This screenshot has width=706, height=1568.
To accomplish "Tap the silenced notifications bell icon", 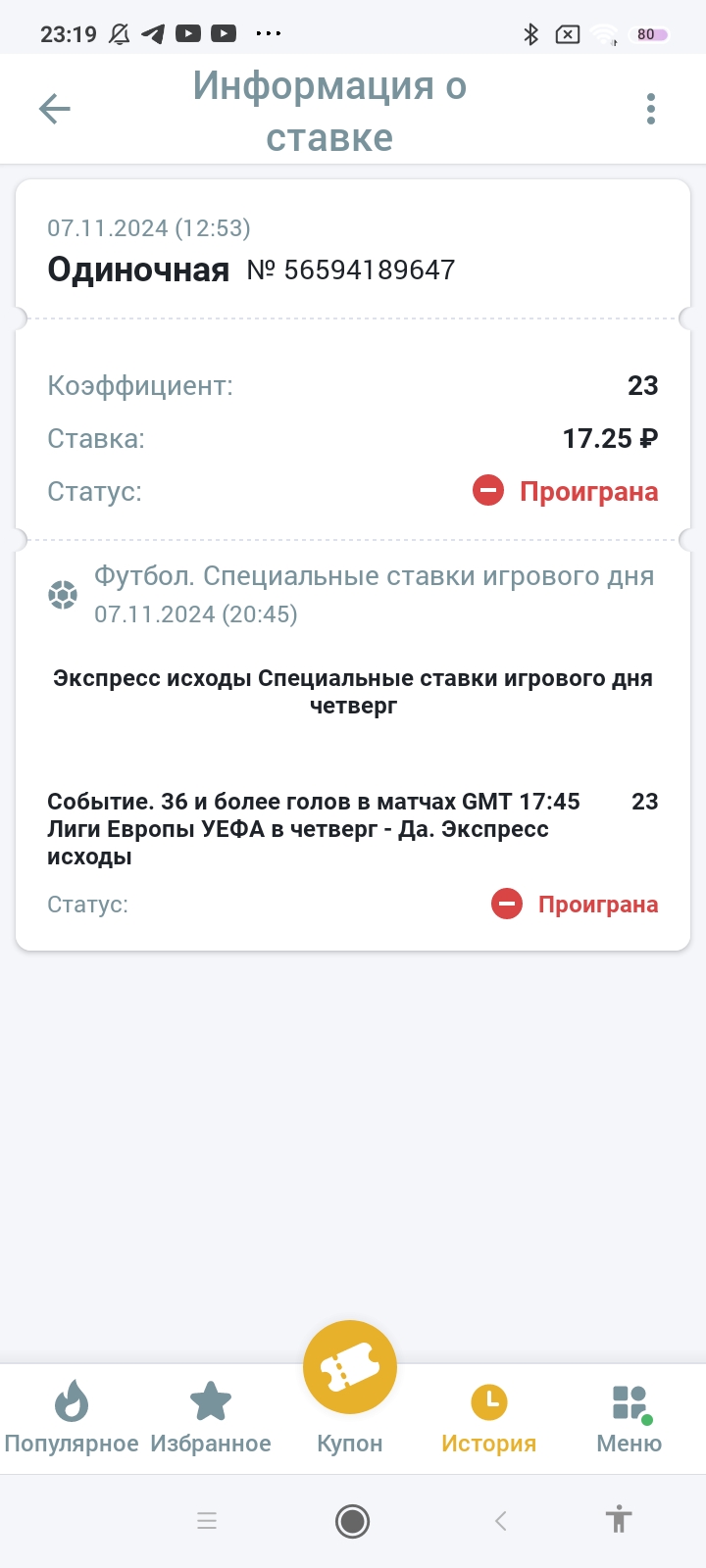I will [x=116, y=34].
